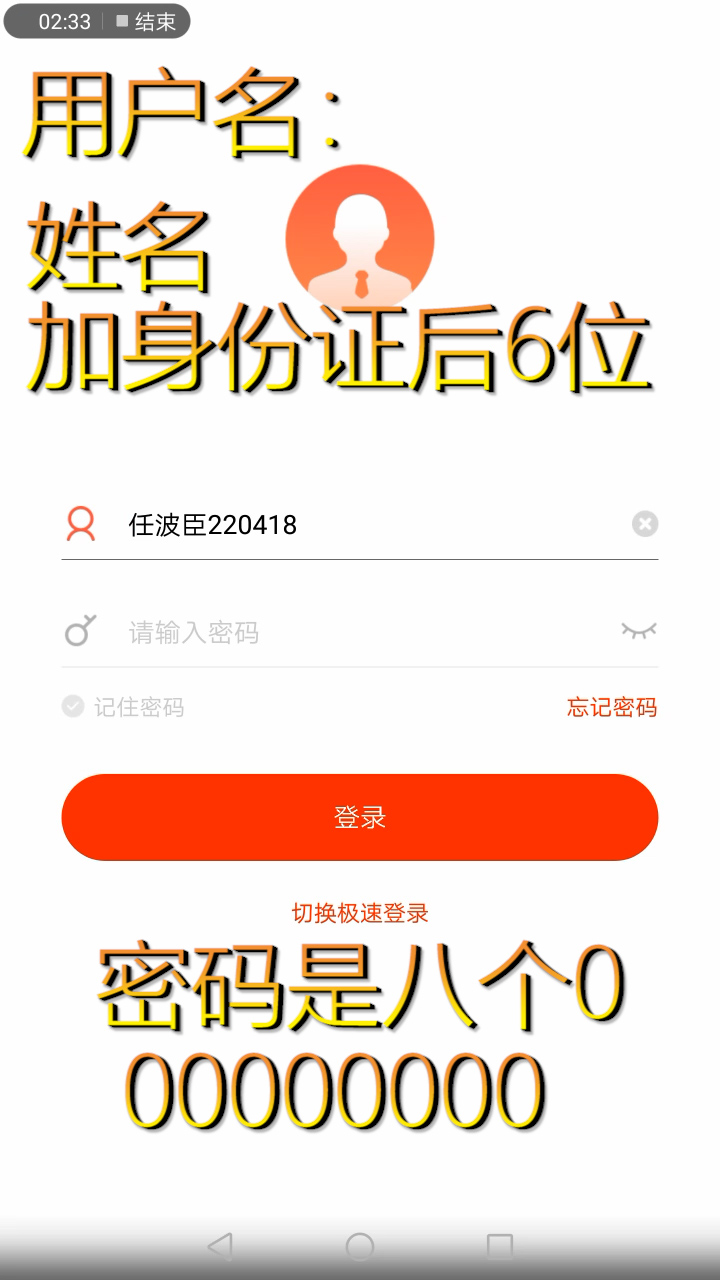Click the key icon beside the password field
Viewport: 720px width, 1280px height.
tap(80, 630)
